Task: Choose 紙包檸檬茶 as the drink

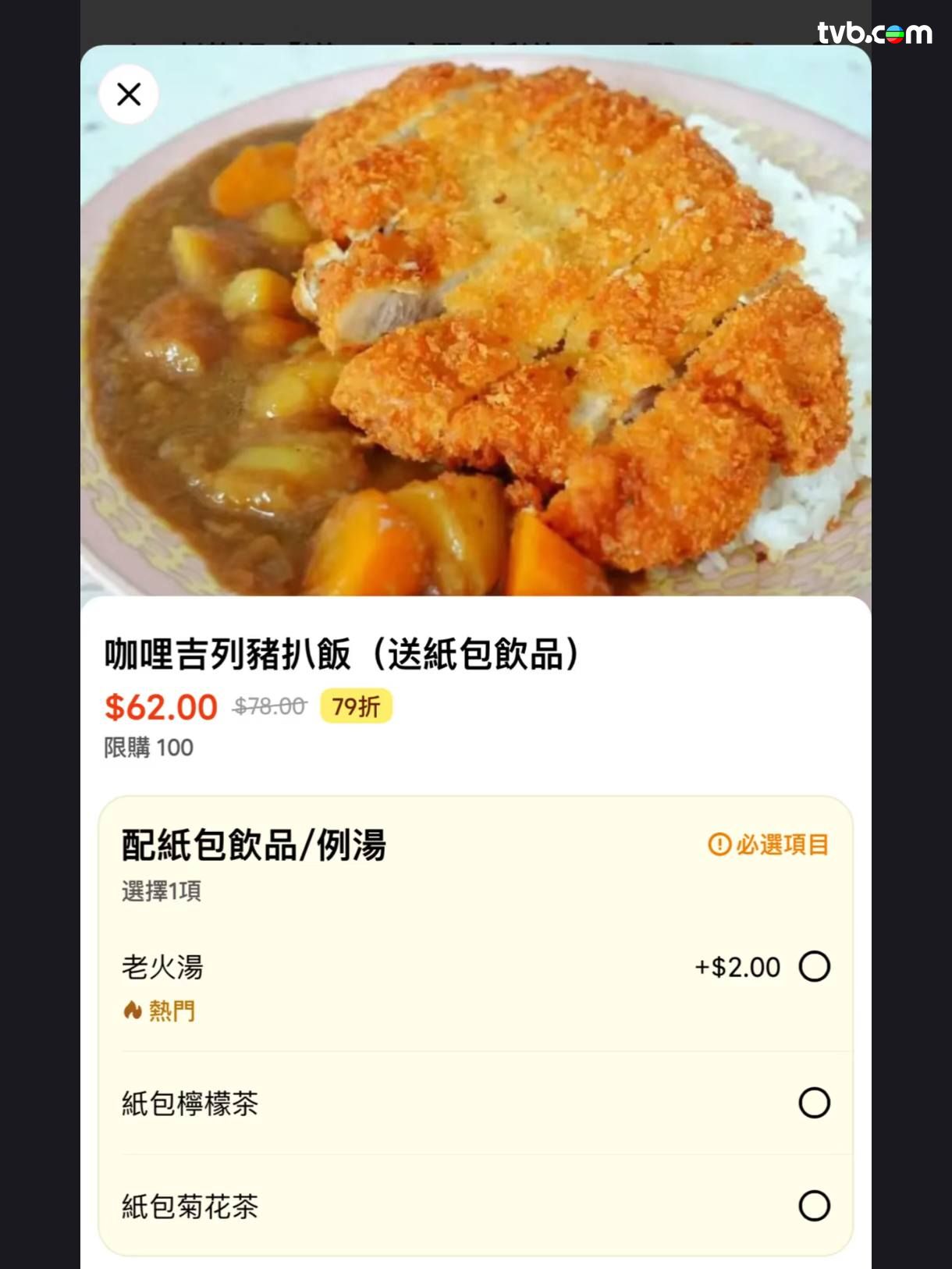Action: coord(814,1103)
